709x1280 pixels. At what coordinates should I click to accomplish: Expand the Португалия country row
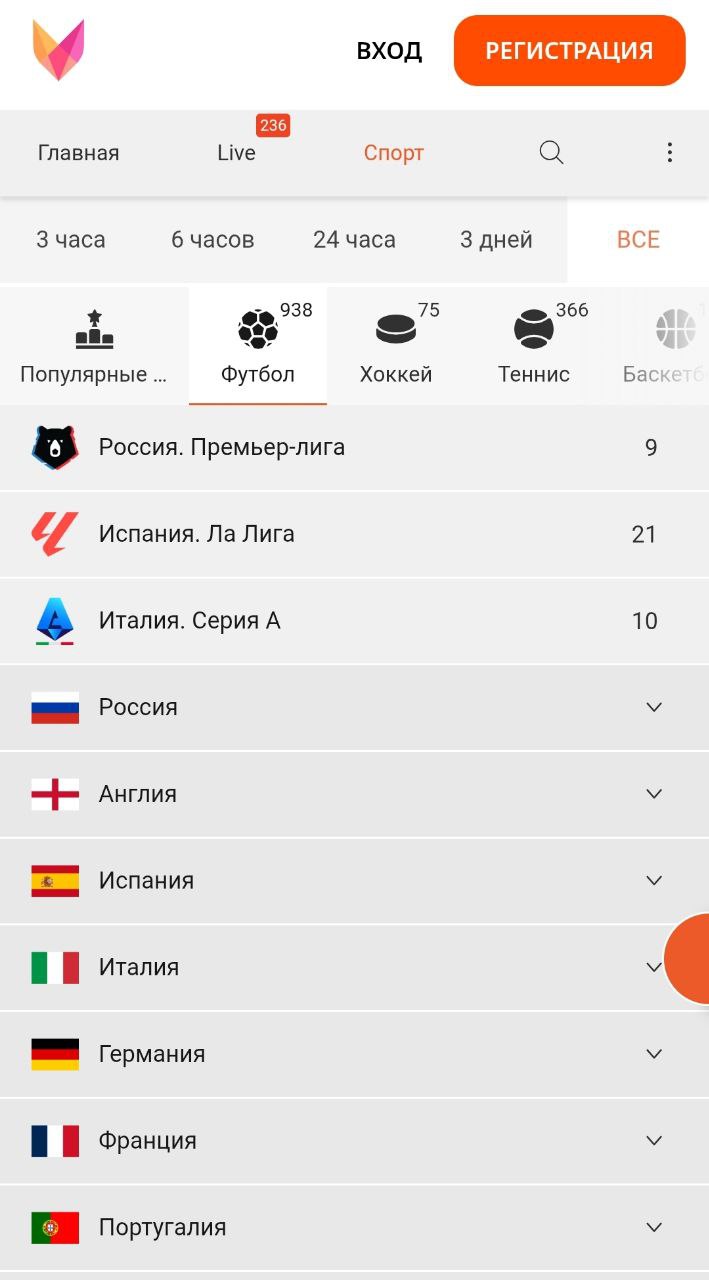pyautogui.click(x=354, y=1228)
